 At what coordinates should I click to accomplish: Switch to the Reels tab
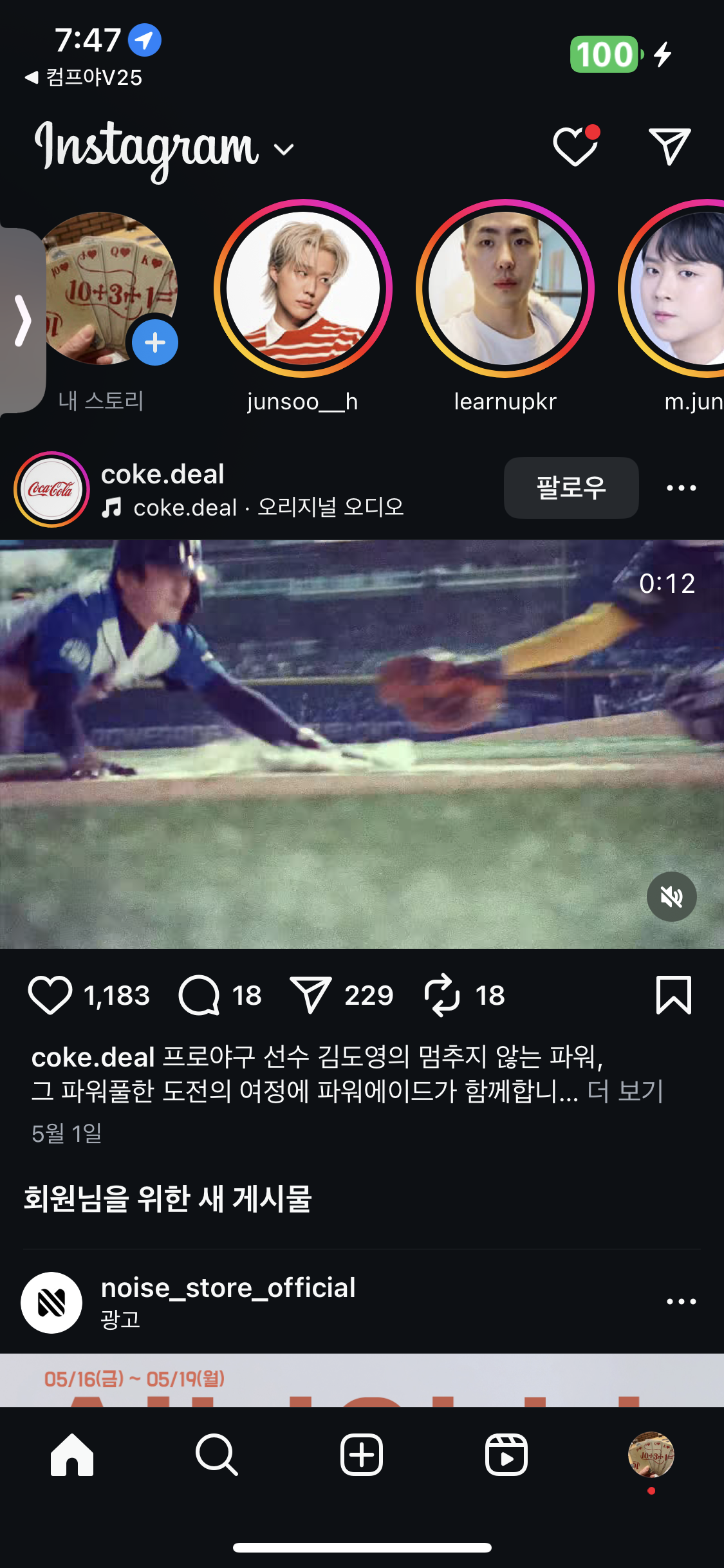[506, 1455]
